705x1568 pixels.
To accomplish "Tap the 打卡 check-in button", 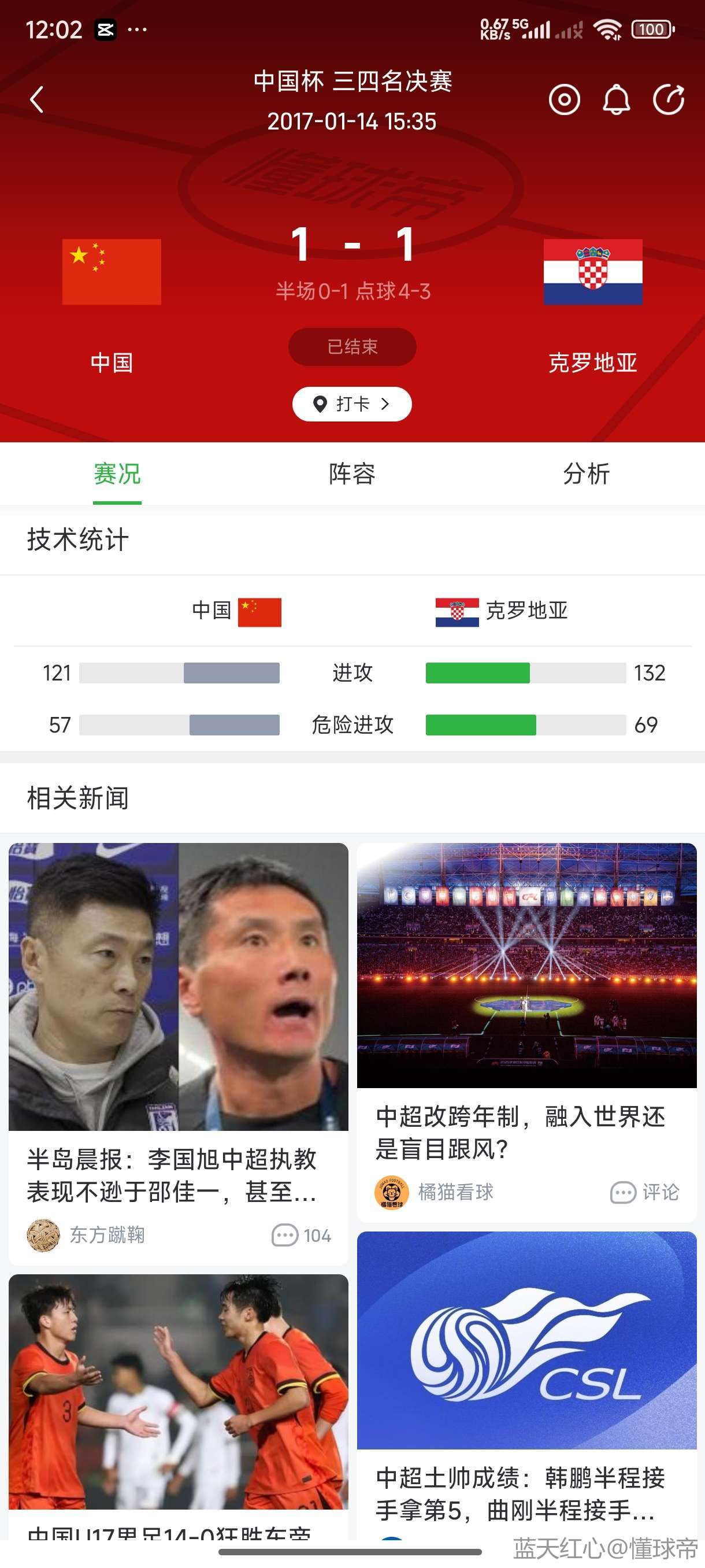I will 351,404.
